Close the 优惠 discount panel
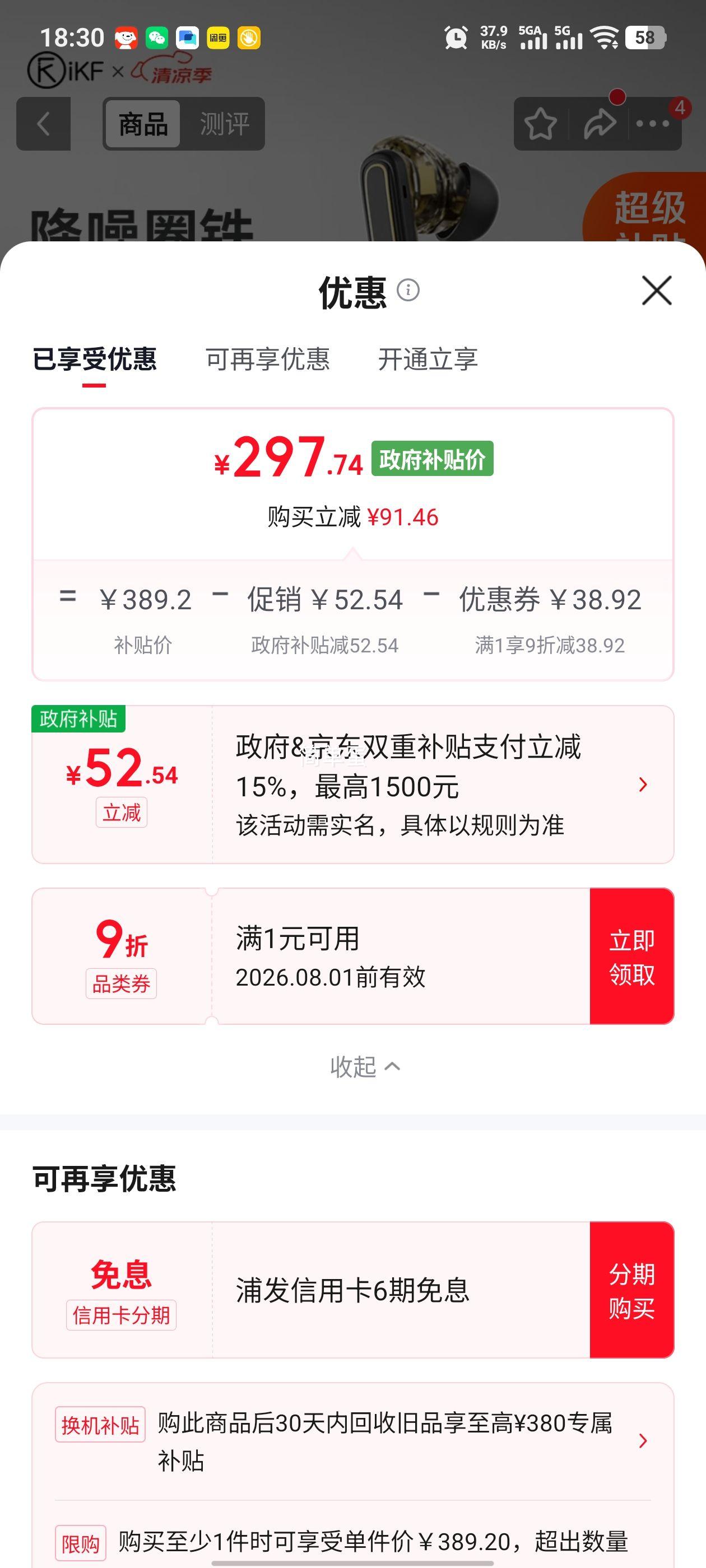 tap(657, 290)
